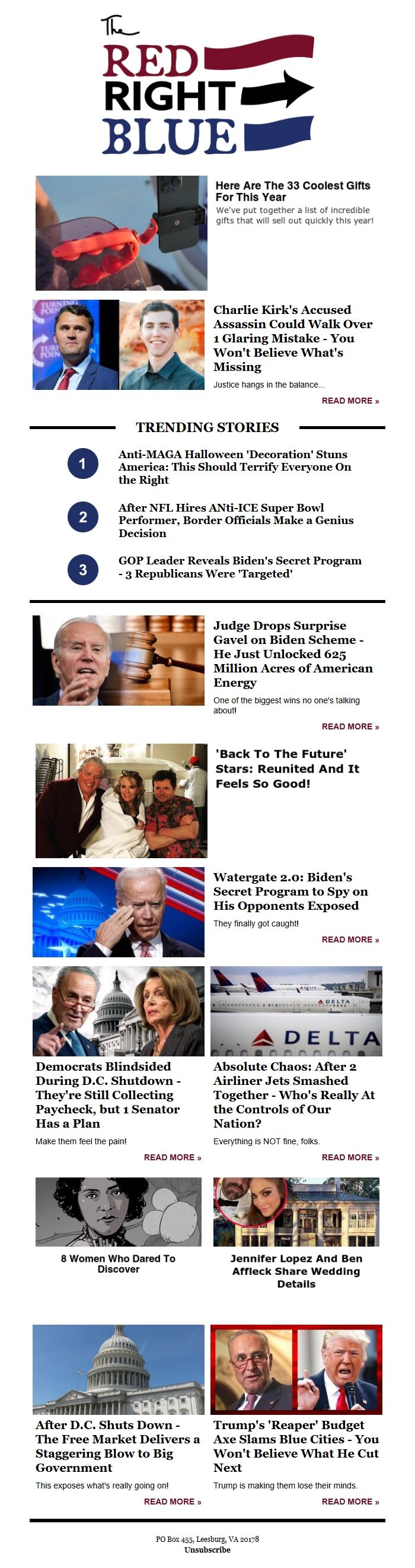Unsubscribe from this newsletter

click(x=207, y=1550)
